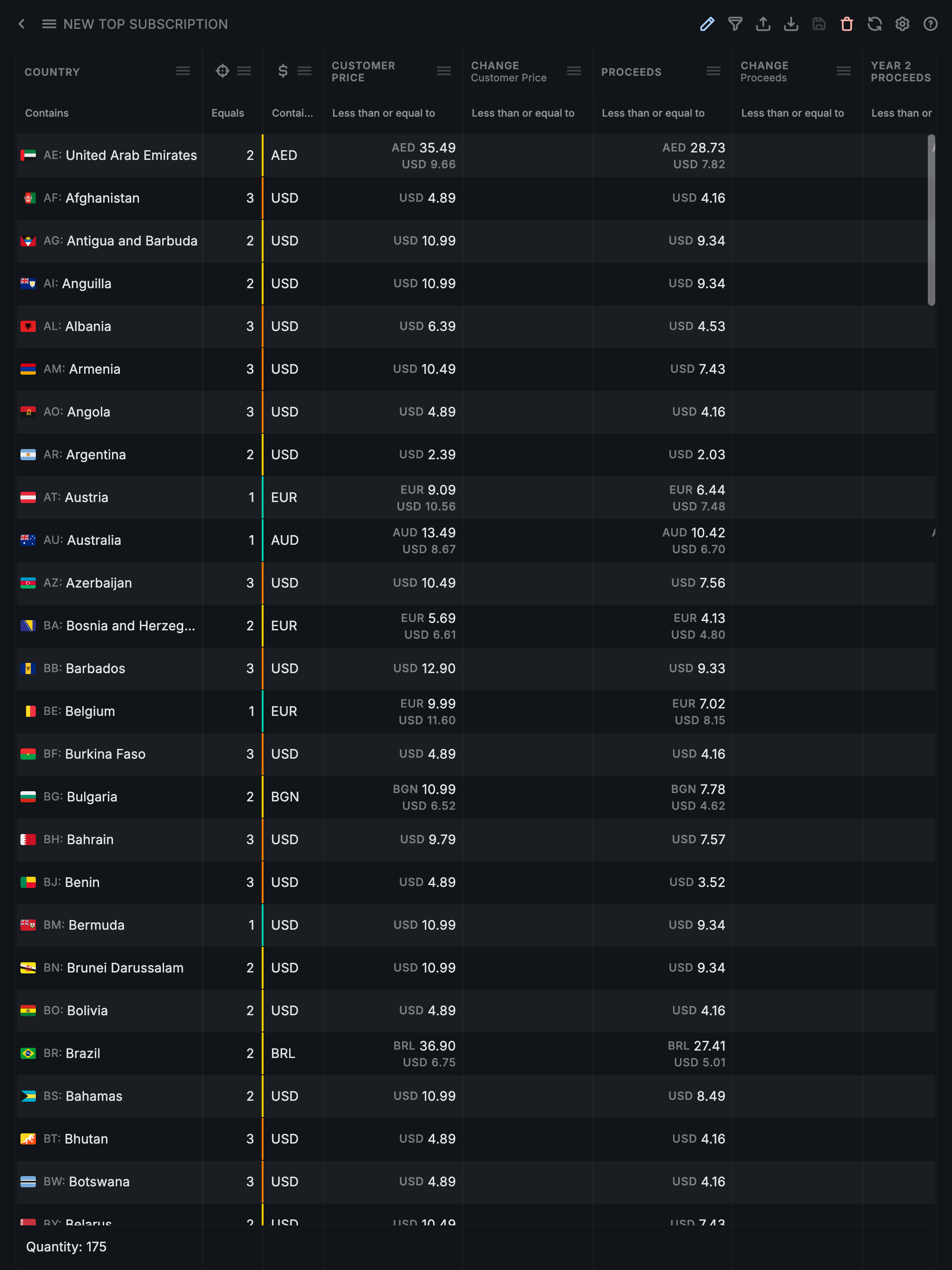Viewport: 952px width, 1270px height.
Task: Go back using the top-left arrow
Action: click(x=22, y=24)
